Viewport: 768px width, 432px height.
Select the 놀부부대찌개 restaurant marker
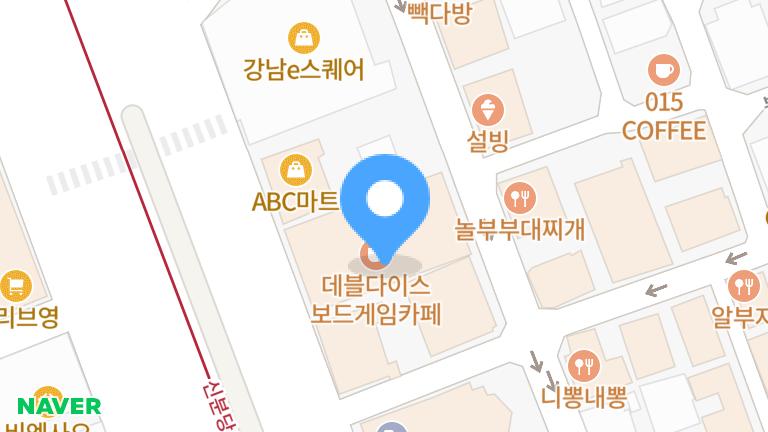click(518, 196)
